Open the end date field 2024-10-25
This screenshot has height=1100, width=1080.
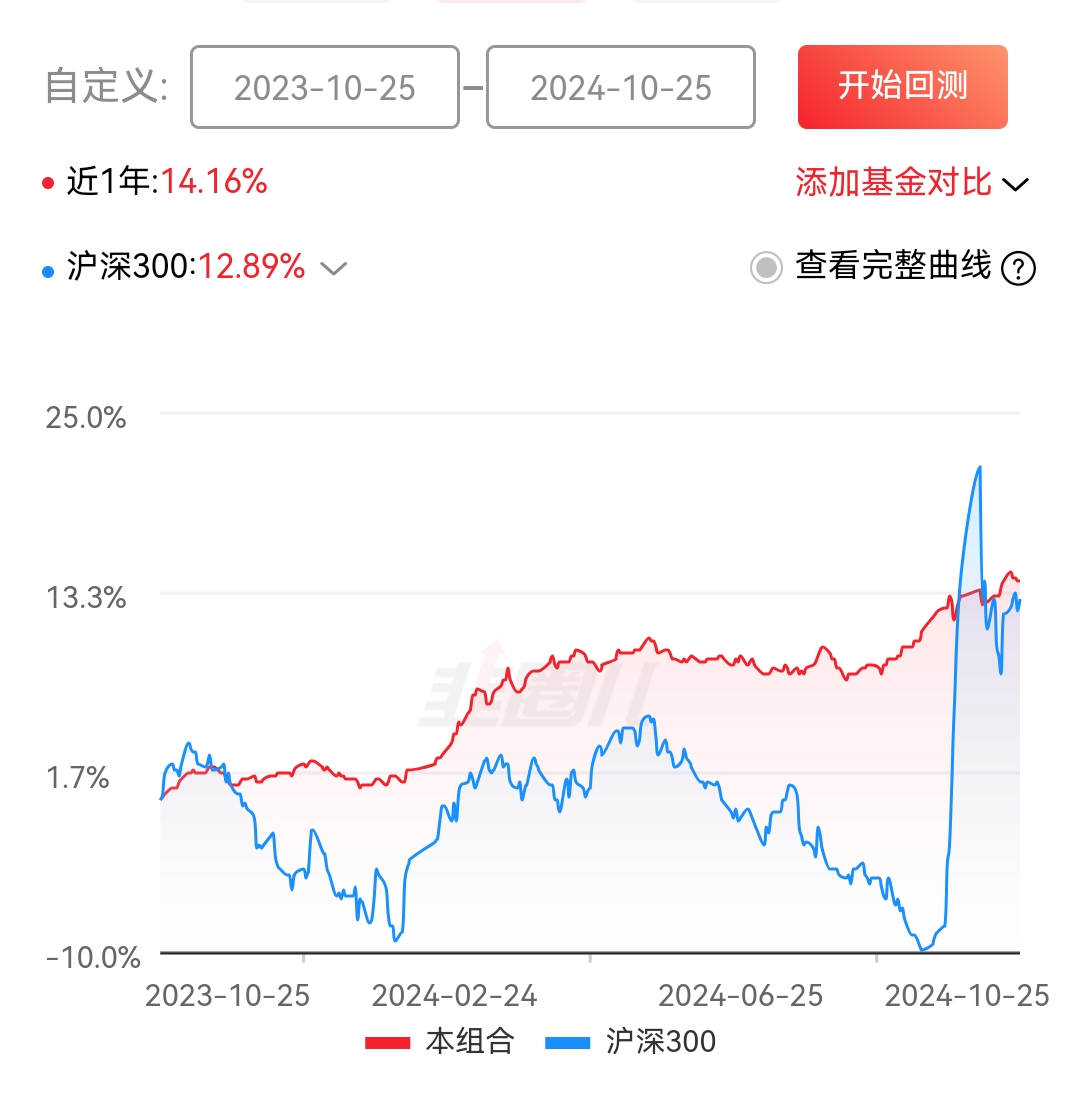click(x=620, y=87)
